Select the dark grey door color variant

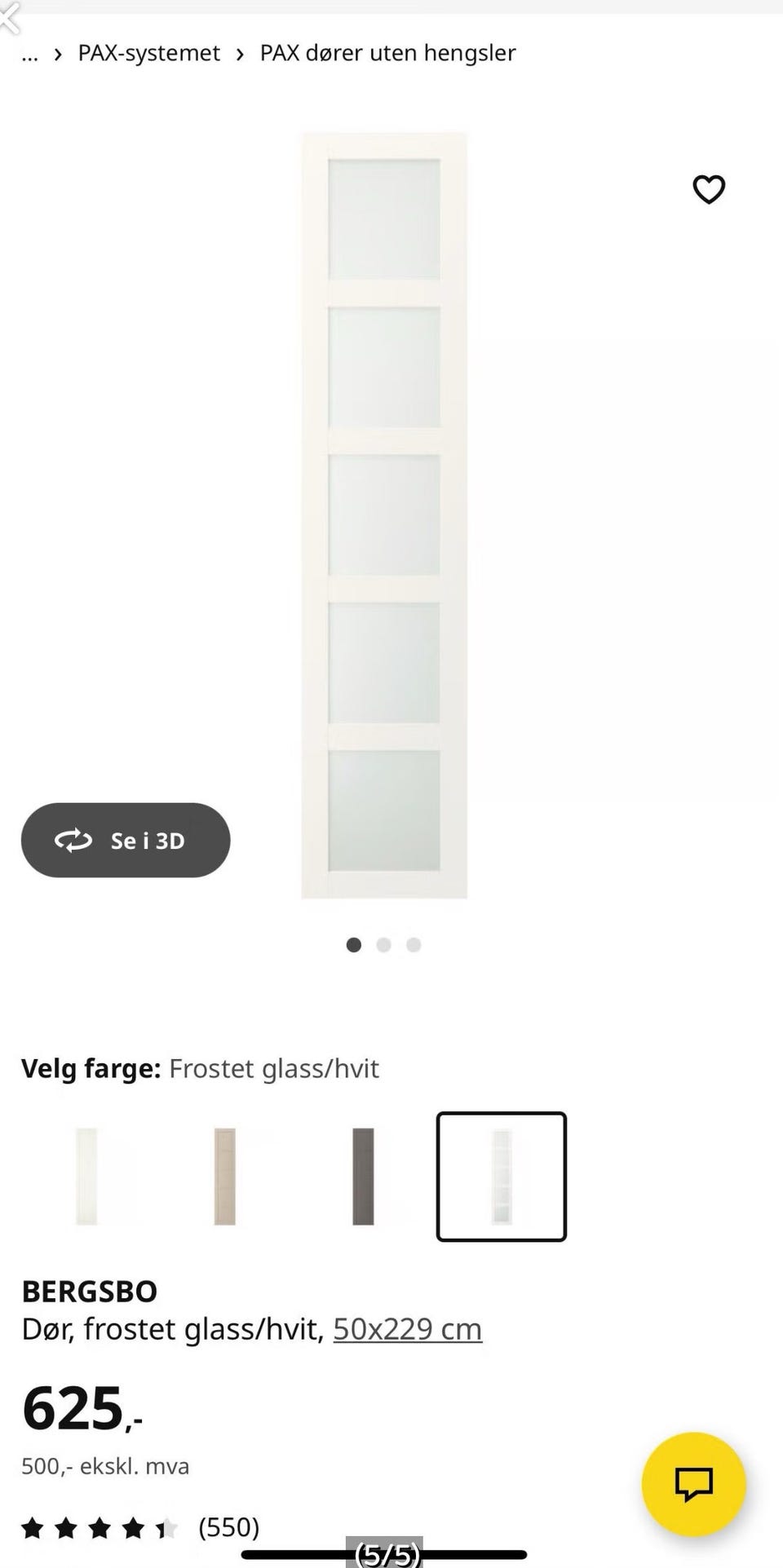coord(363,1177)
